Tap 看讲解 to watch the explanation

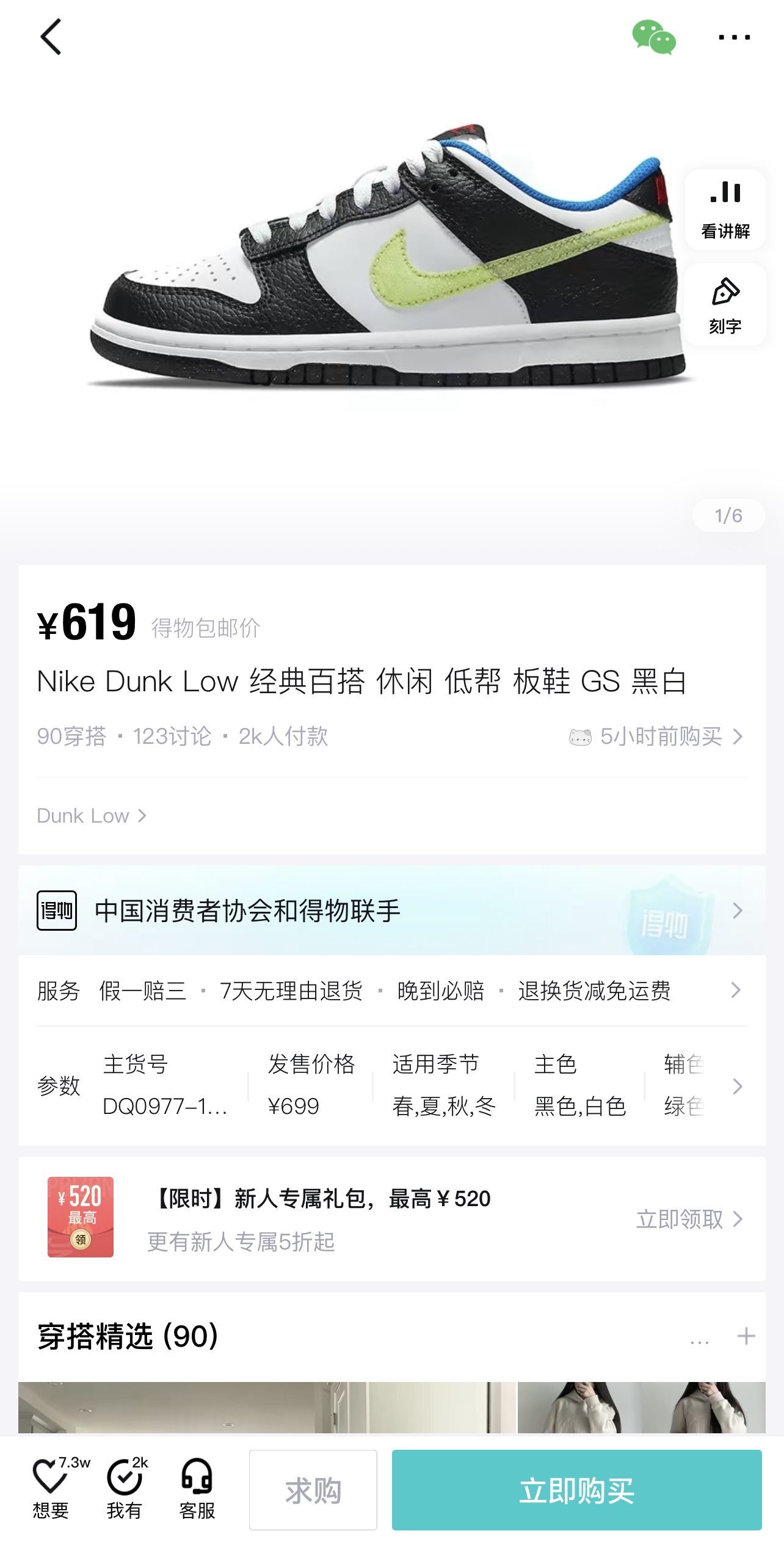click(725, 209)
